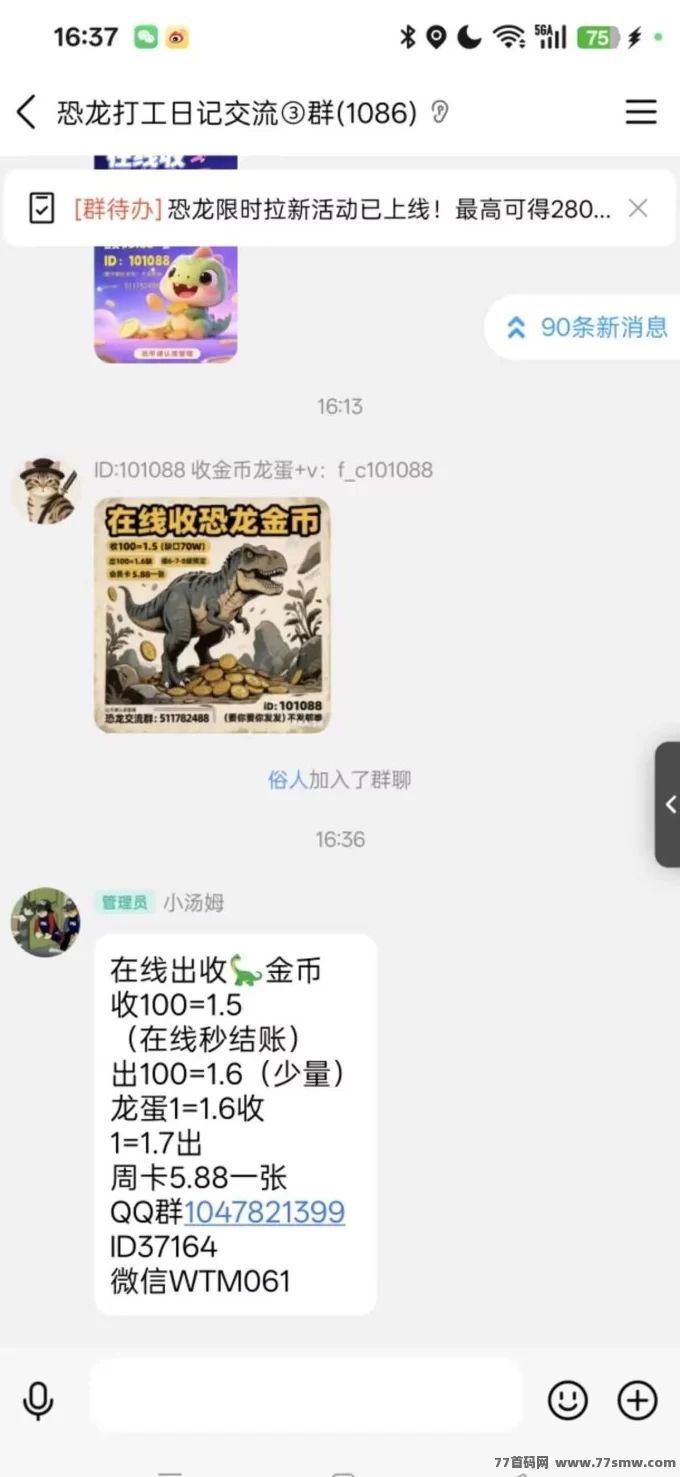View the cat avatar sender's profile
This screenshot has height=1477, width=680.
coord(45,491)
